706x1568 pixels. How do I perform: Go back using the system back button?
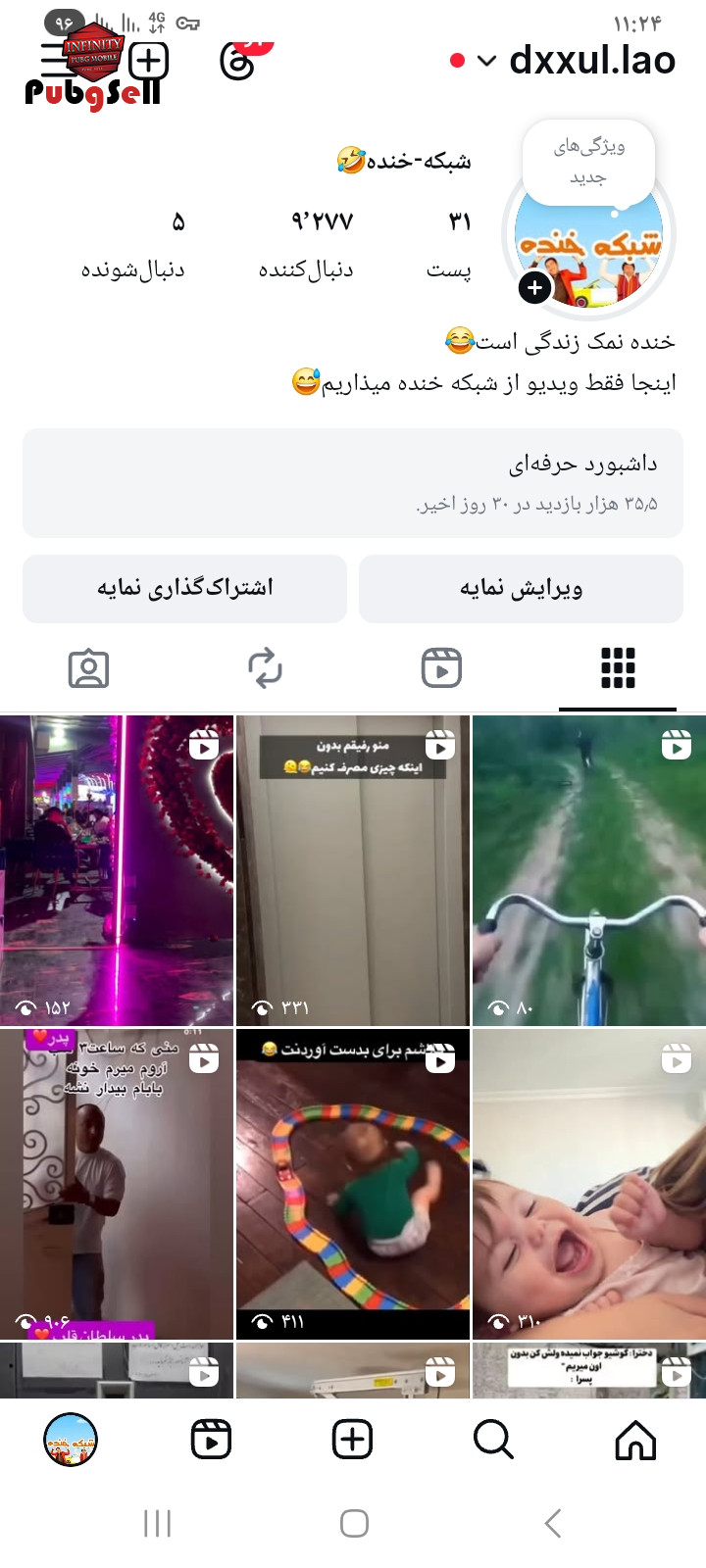pyautogui.click(x=552, y=1523)
